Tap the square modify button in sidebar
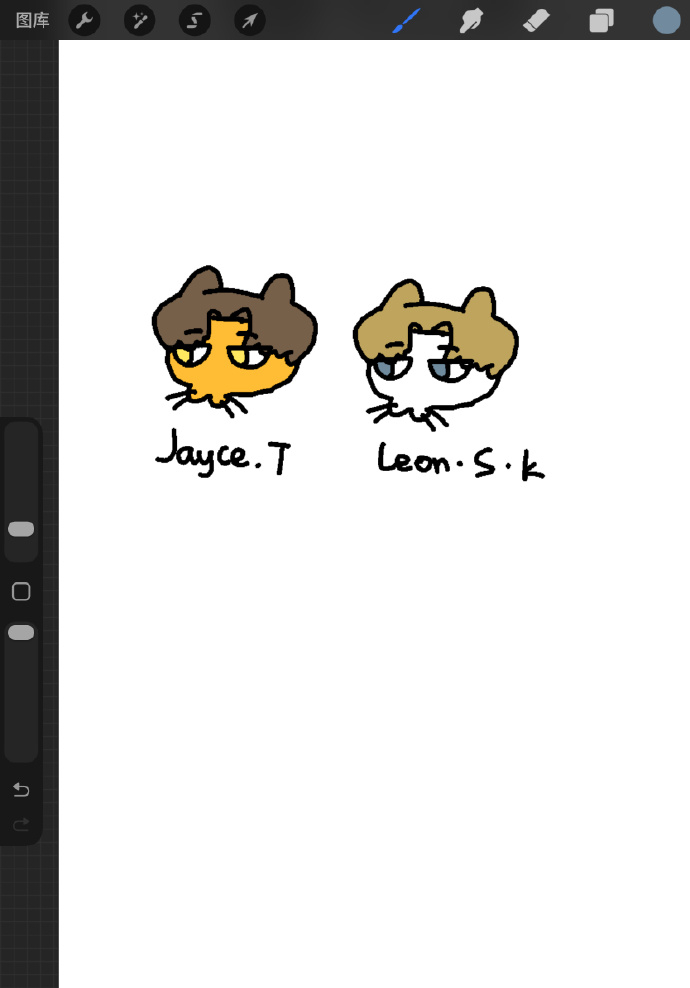This screenshot has height=988, width=690. 21,592
